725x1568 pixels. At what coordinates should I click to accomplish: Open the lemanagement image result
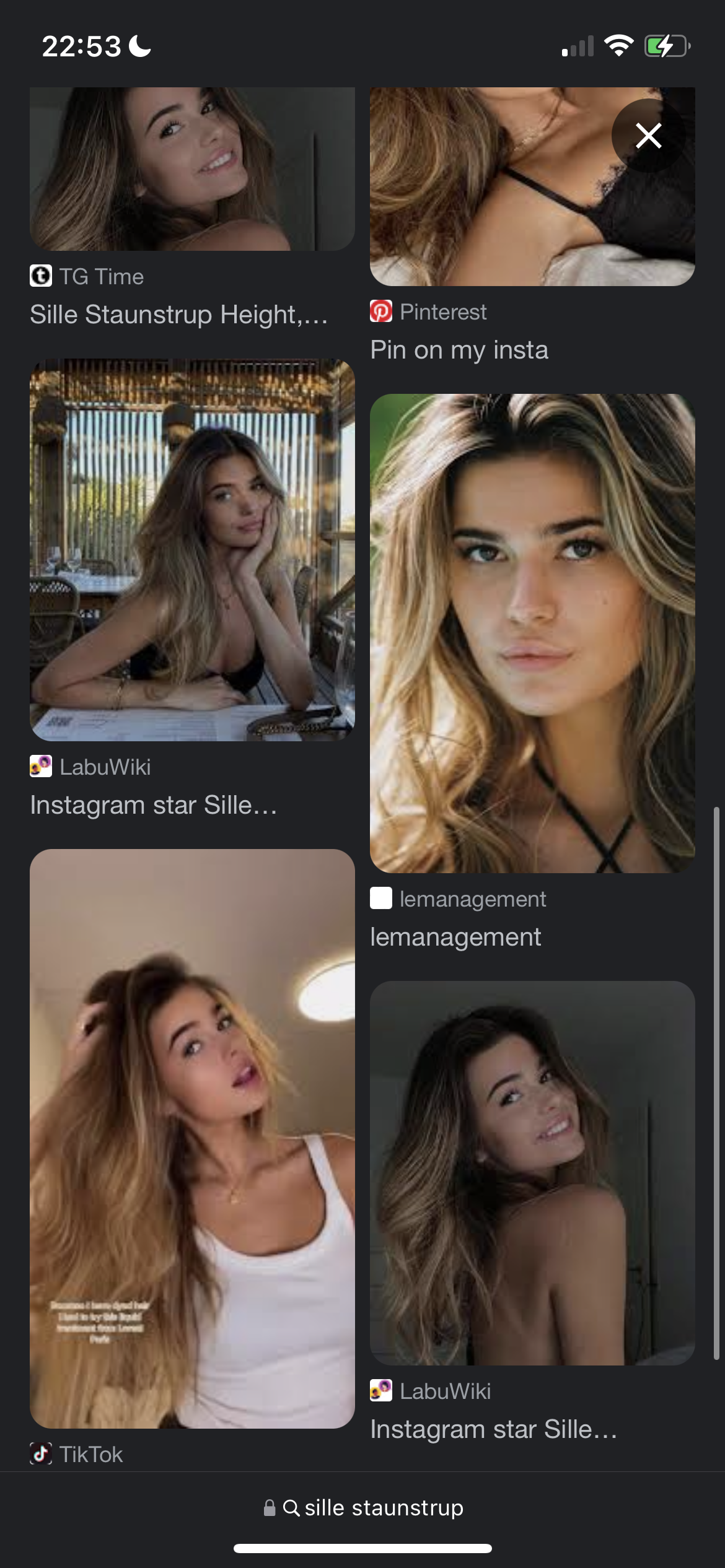click(x=532, y=633)
